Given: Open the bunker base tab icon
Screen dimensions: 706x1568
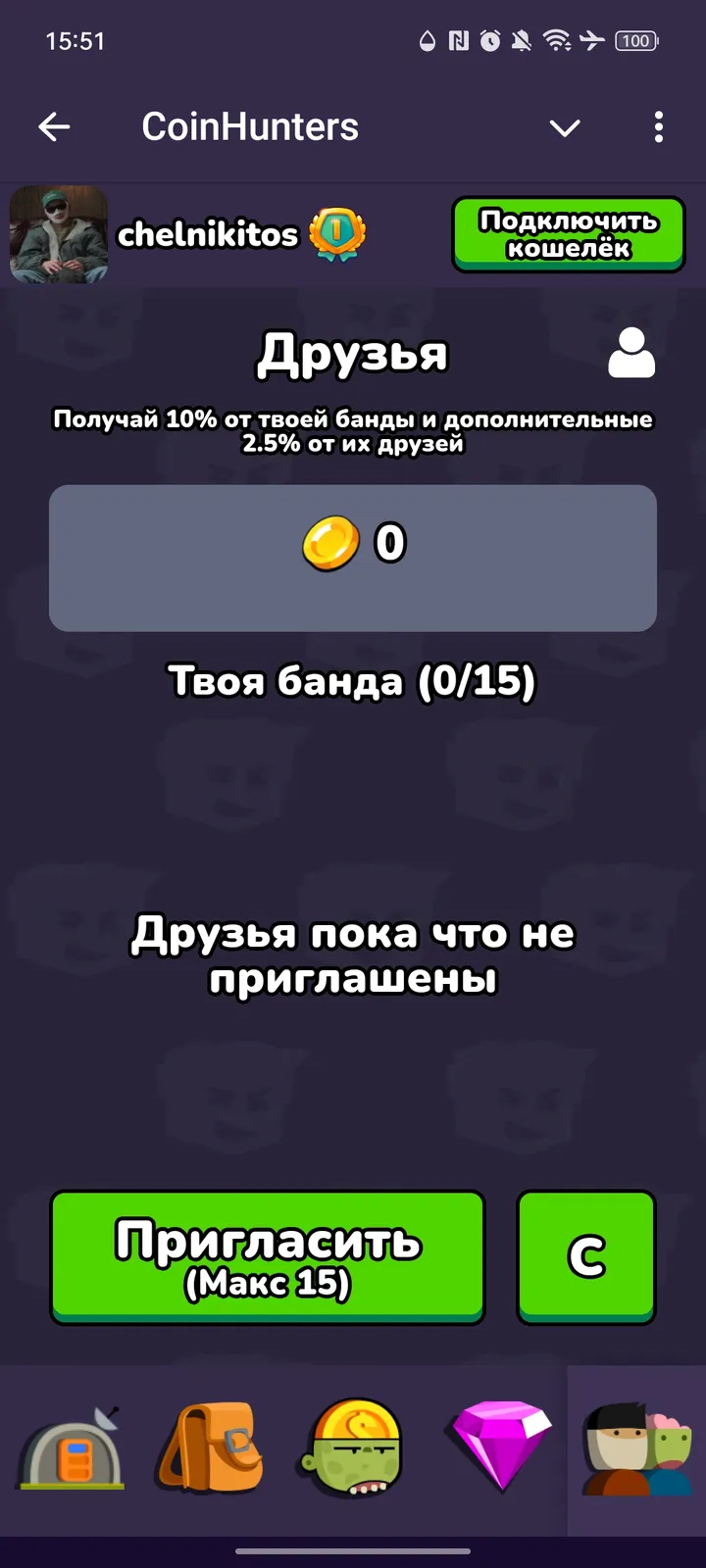Looking at the screenshot, I should click(x=72, y=1450).
